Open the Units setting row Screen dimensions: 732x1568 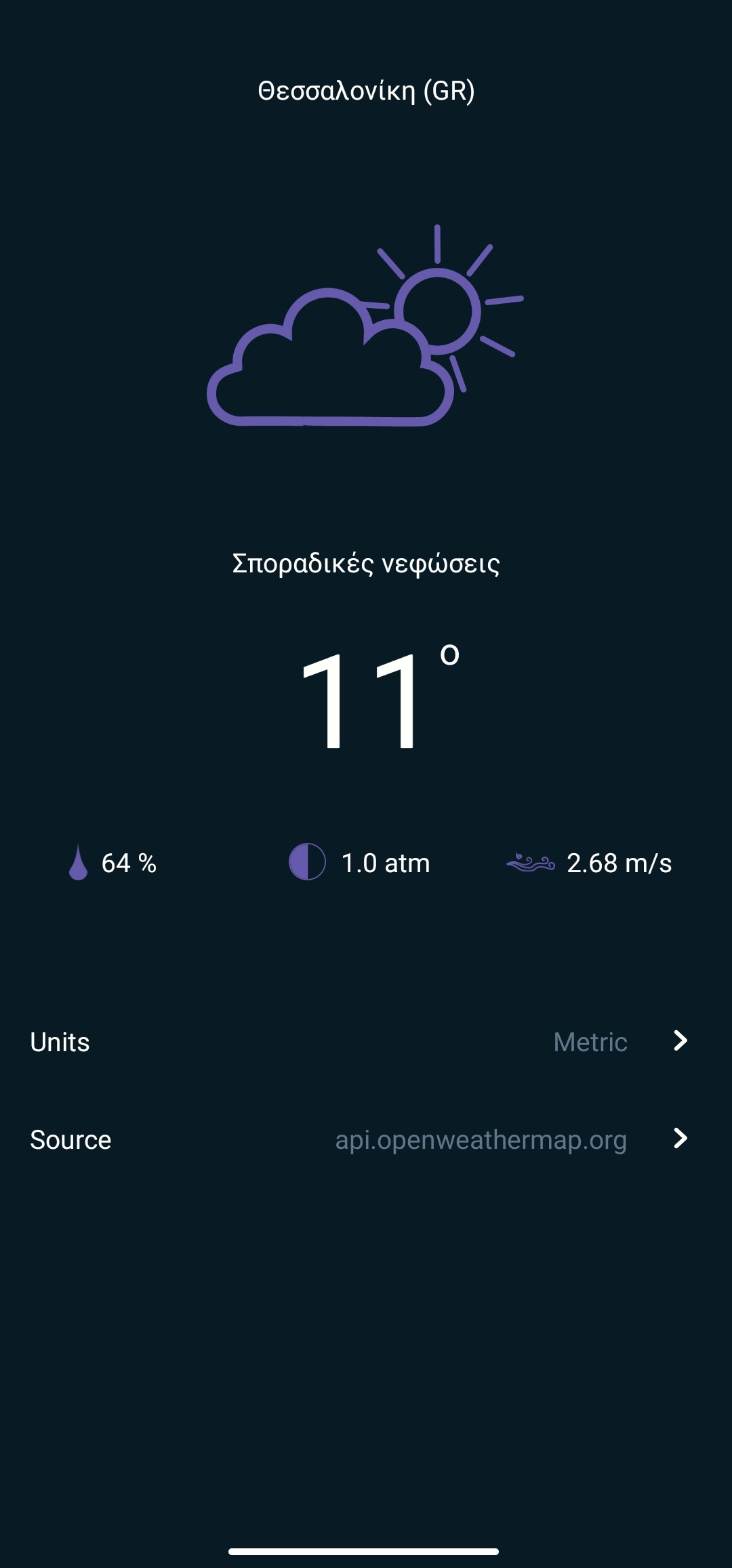(366, 1042)
